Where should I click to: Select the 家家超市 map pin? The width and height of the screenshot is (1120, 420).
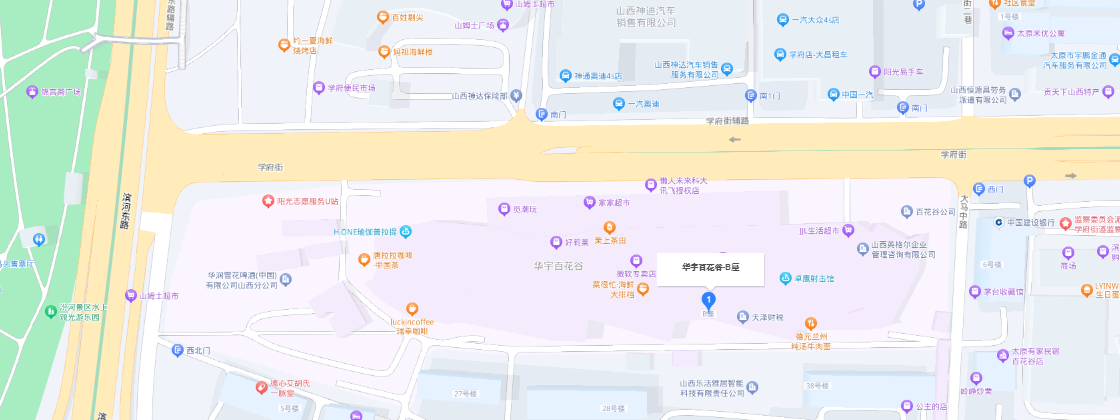589,202
